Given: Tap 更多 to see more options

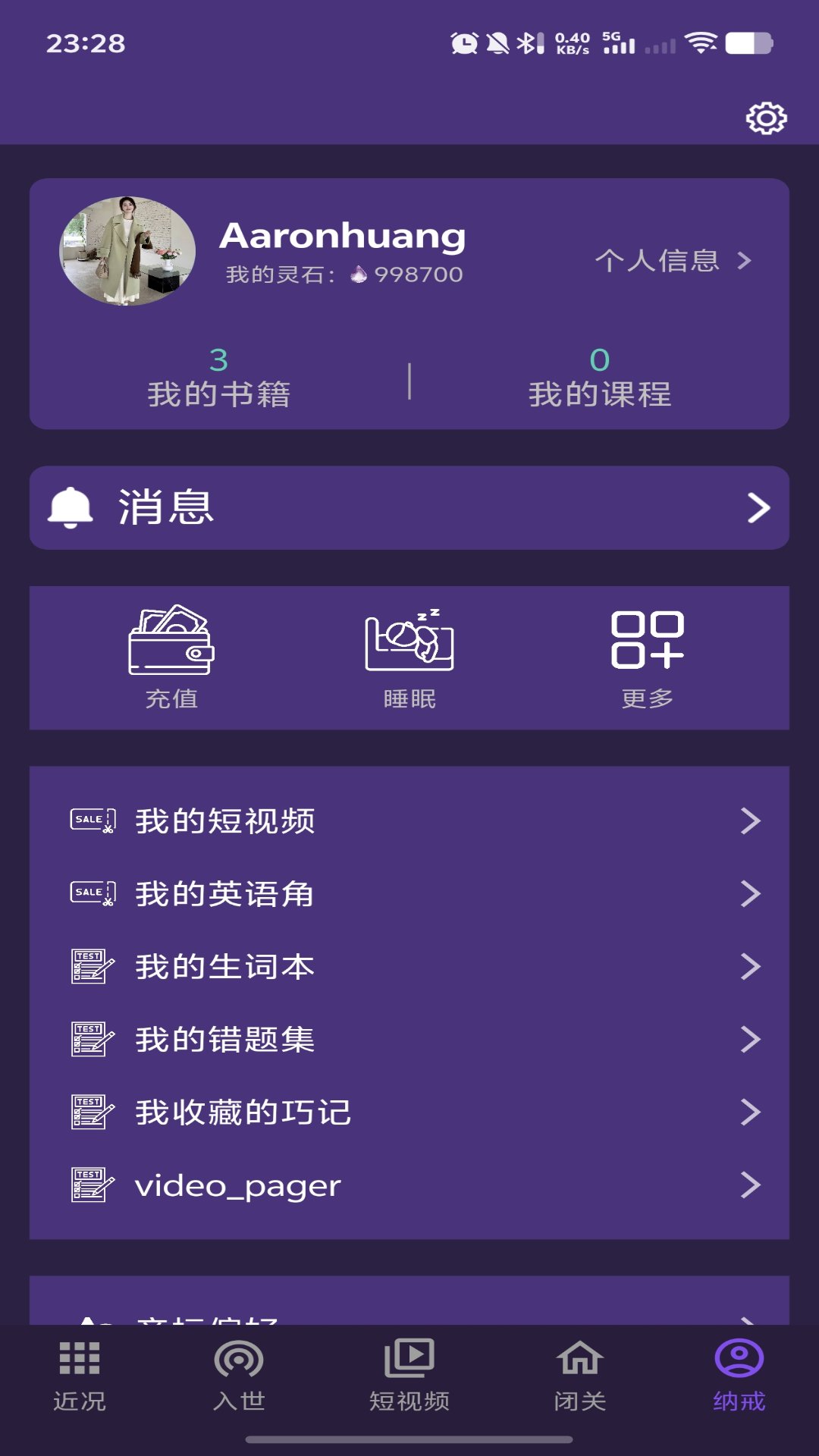Looking at the screenshot, I should 647,657.
